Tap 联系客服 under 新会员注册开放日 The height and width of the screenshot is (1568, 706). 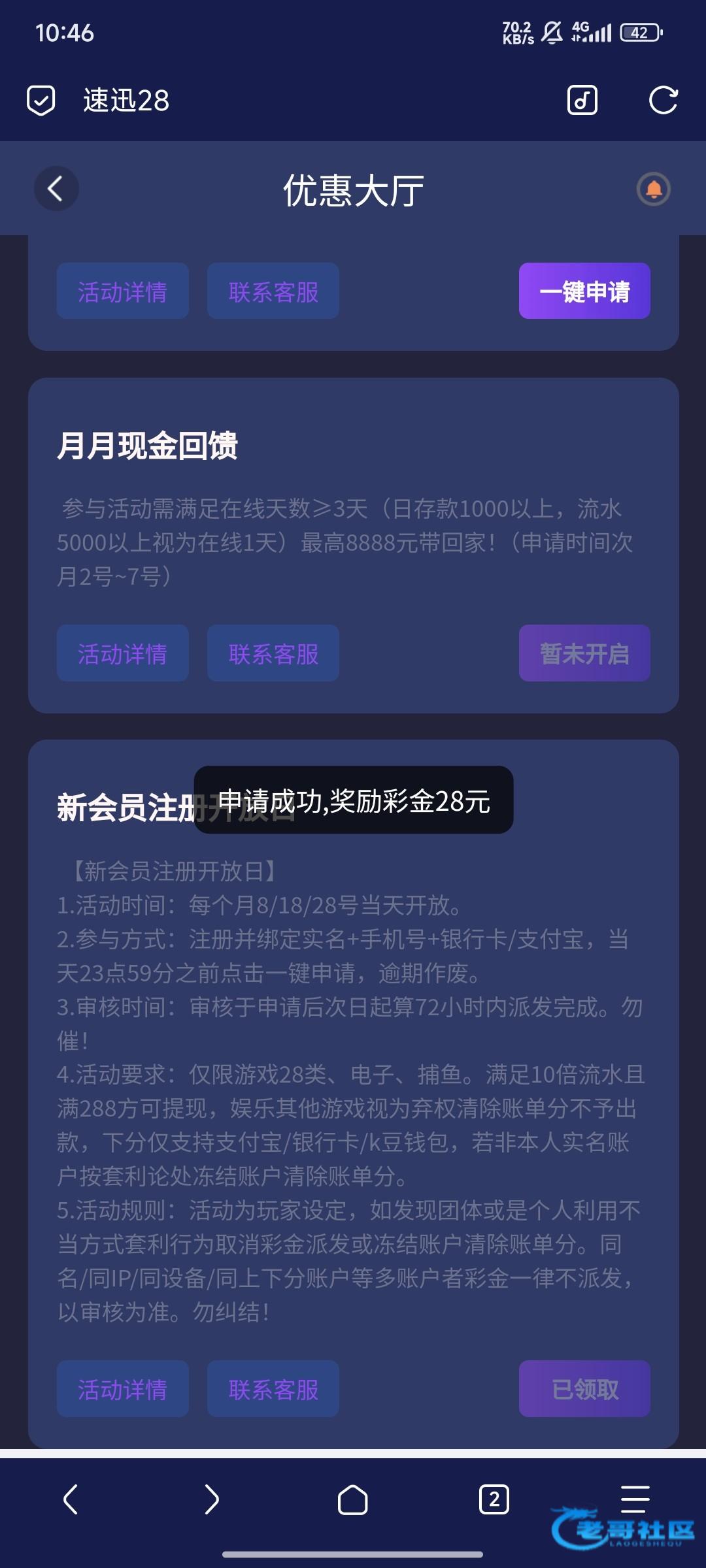pyautogui.click(x=273, y=1389)
